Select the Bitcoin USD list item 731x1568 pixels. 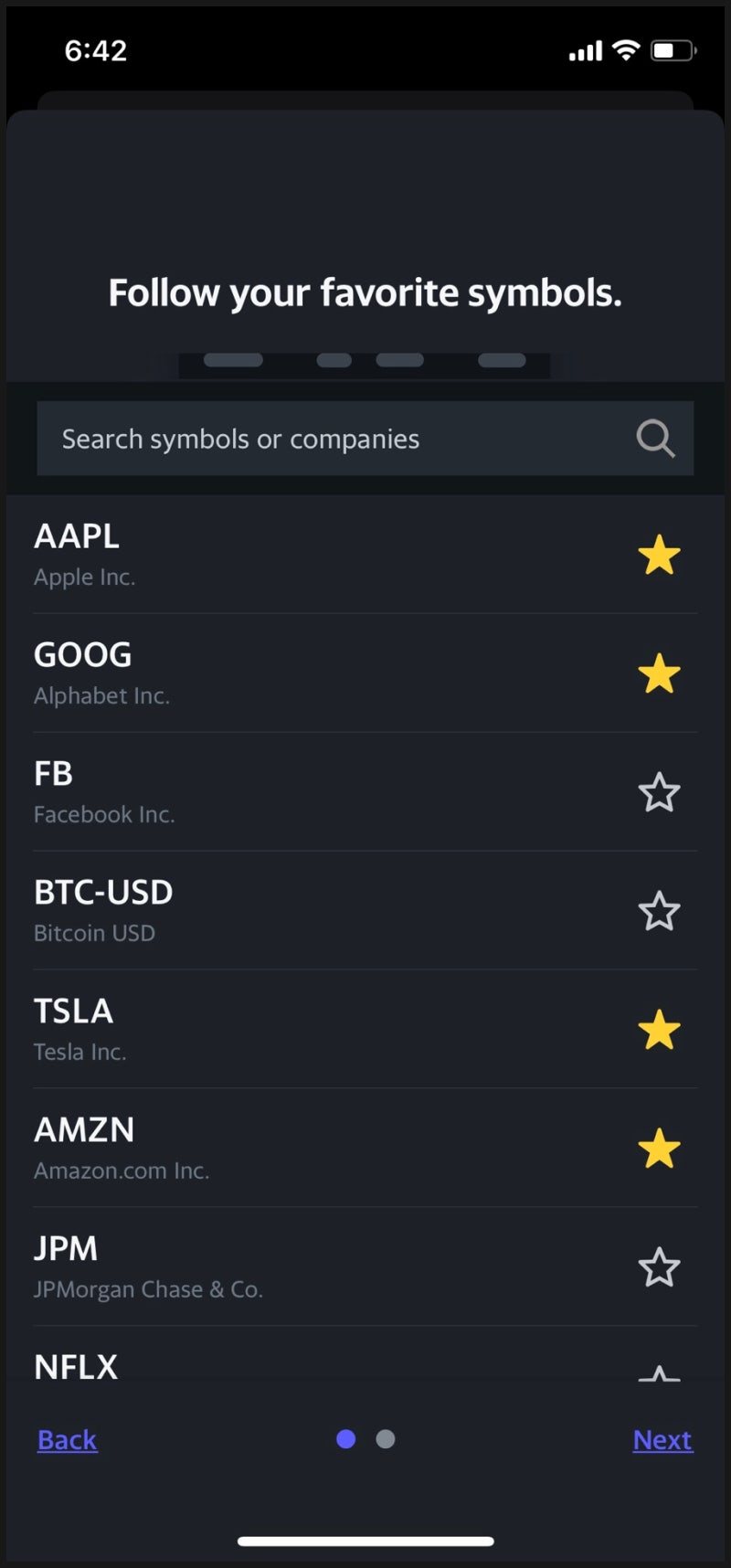coord(274,909)
